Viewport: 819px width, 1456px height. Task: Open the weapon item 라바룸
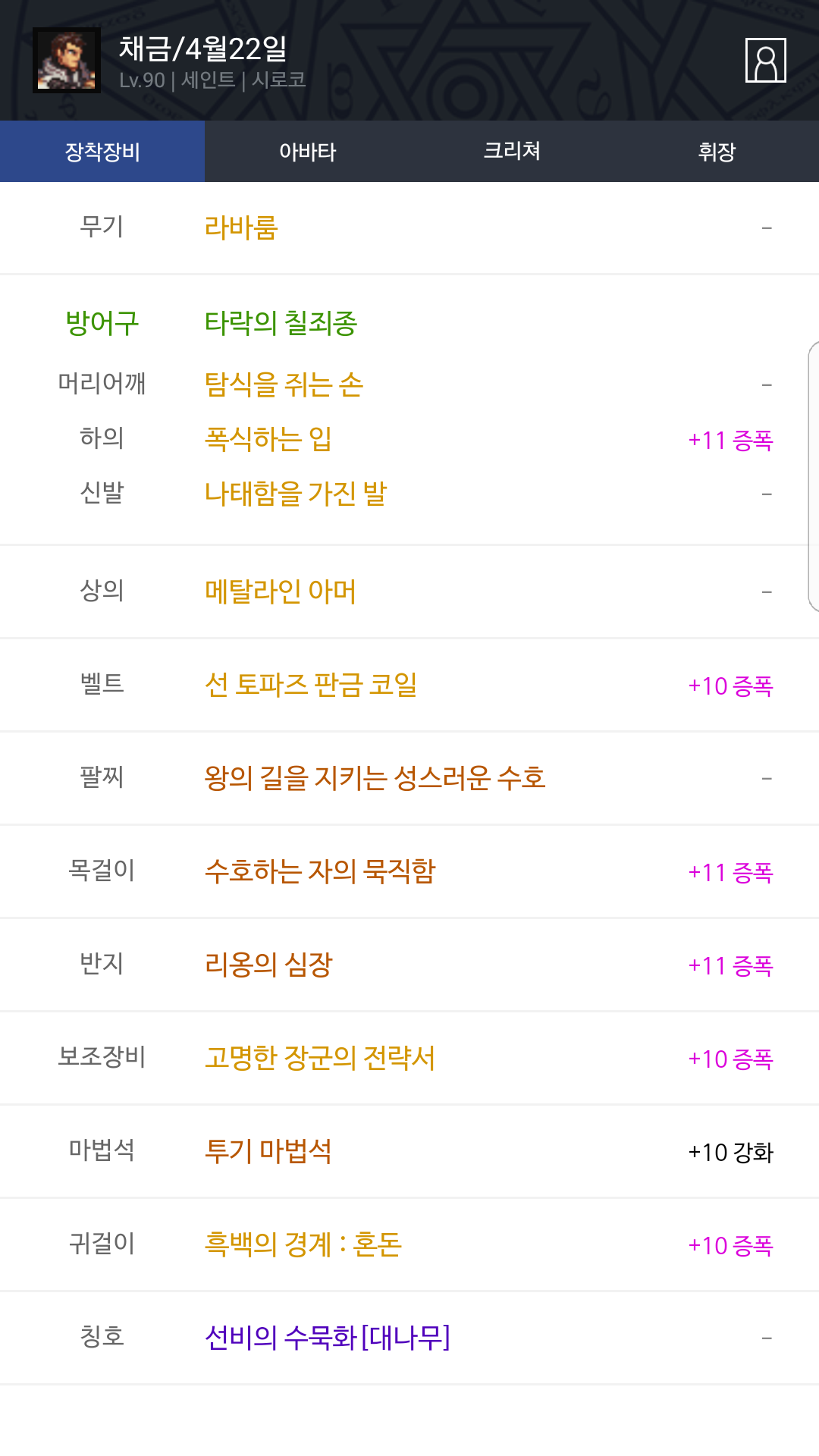241,227
